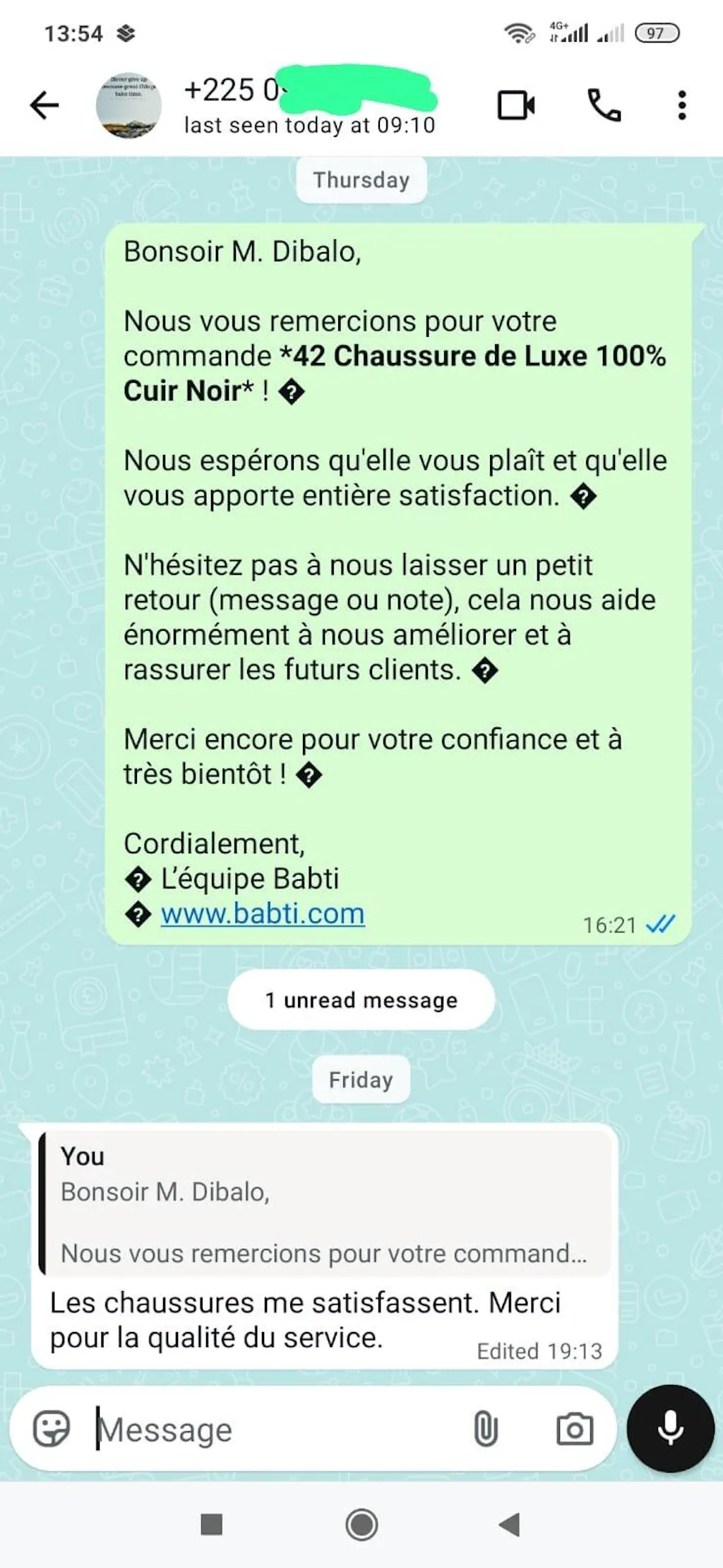Go back to the chat list
The width and height of the screenshot is (723, 1568).
(x=44, y=106)
